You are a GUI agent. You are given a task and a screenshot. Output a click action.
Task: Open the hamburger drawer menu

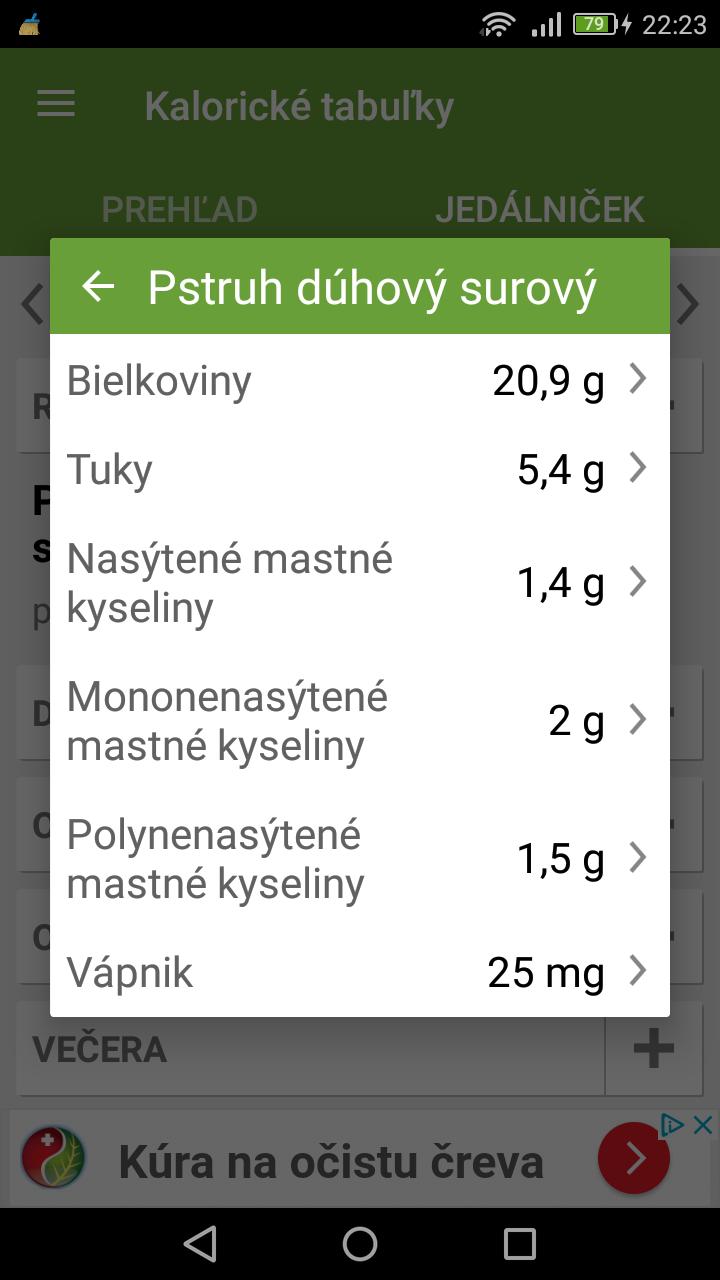pos(56,105)
